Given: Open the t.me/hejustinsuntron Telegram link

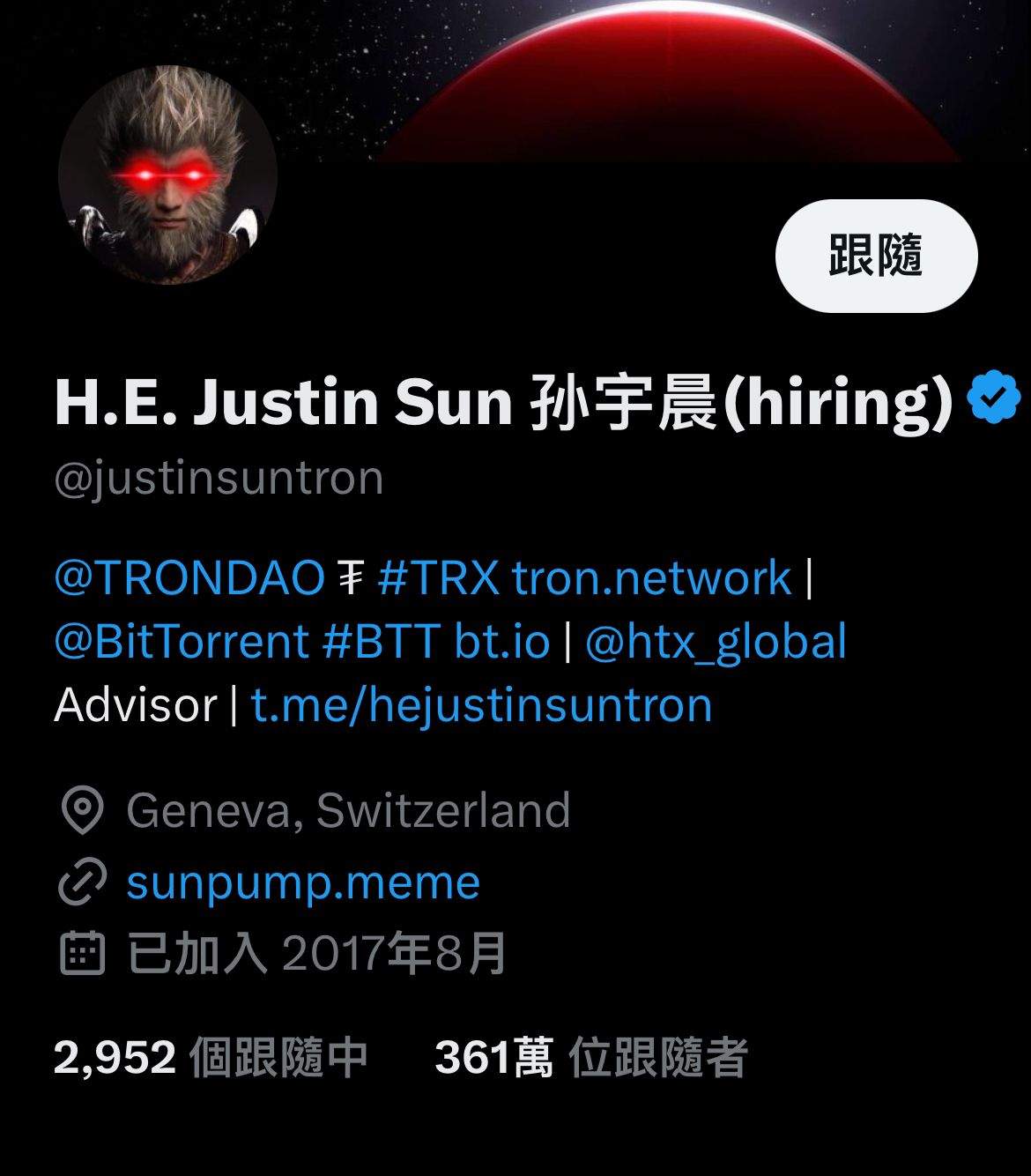Looking at the screenshot, I should pos(481,705).
